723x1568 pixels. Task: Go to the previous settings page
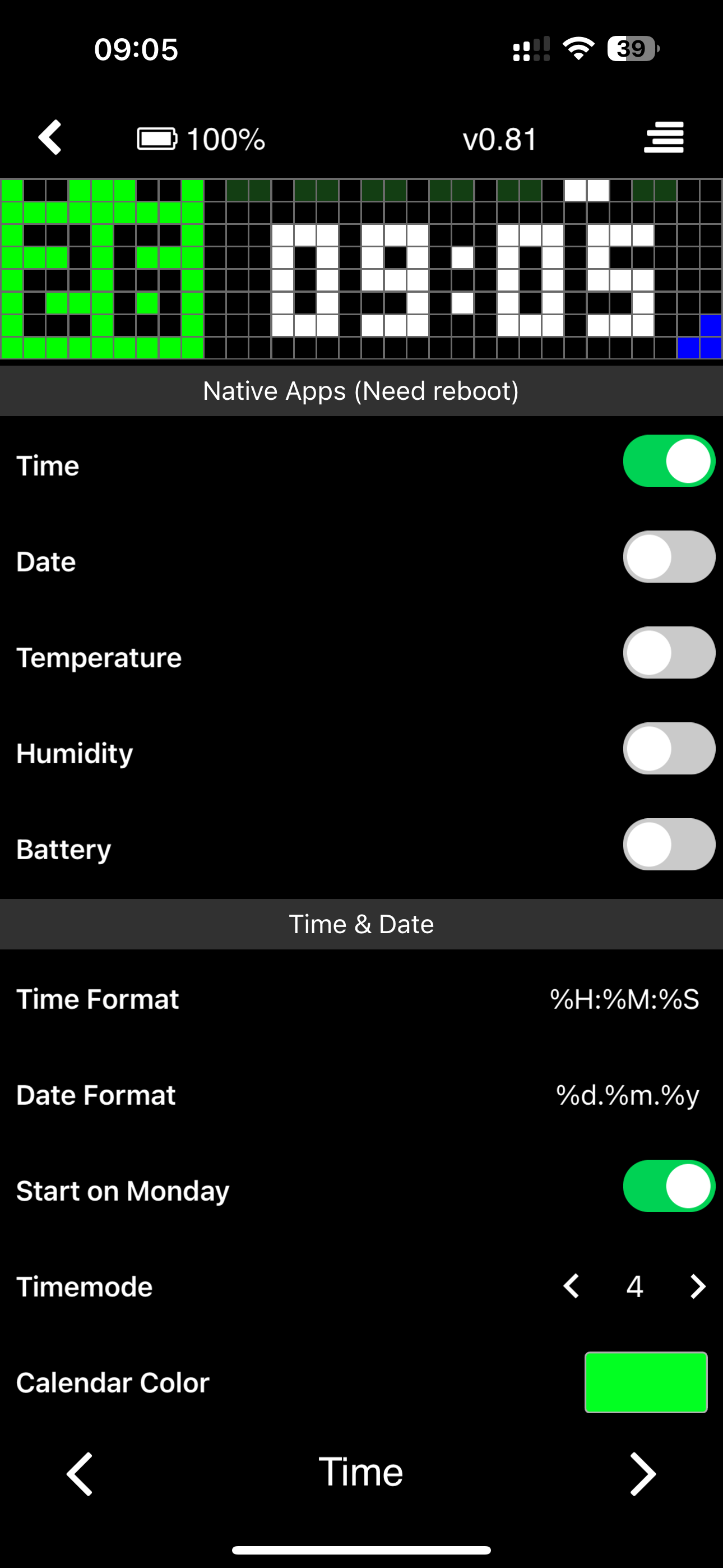click(x=80, y=1474)
